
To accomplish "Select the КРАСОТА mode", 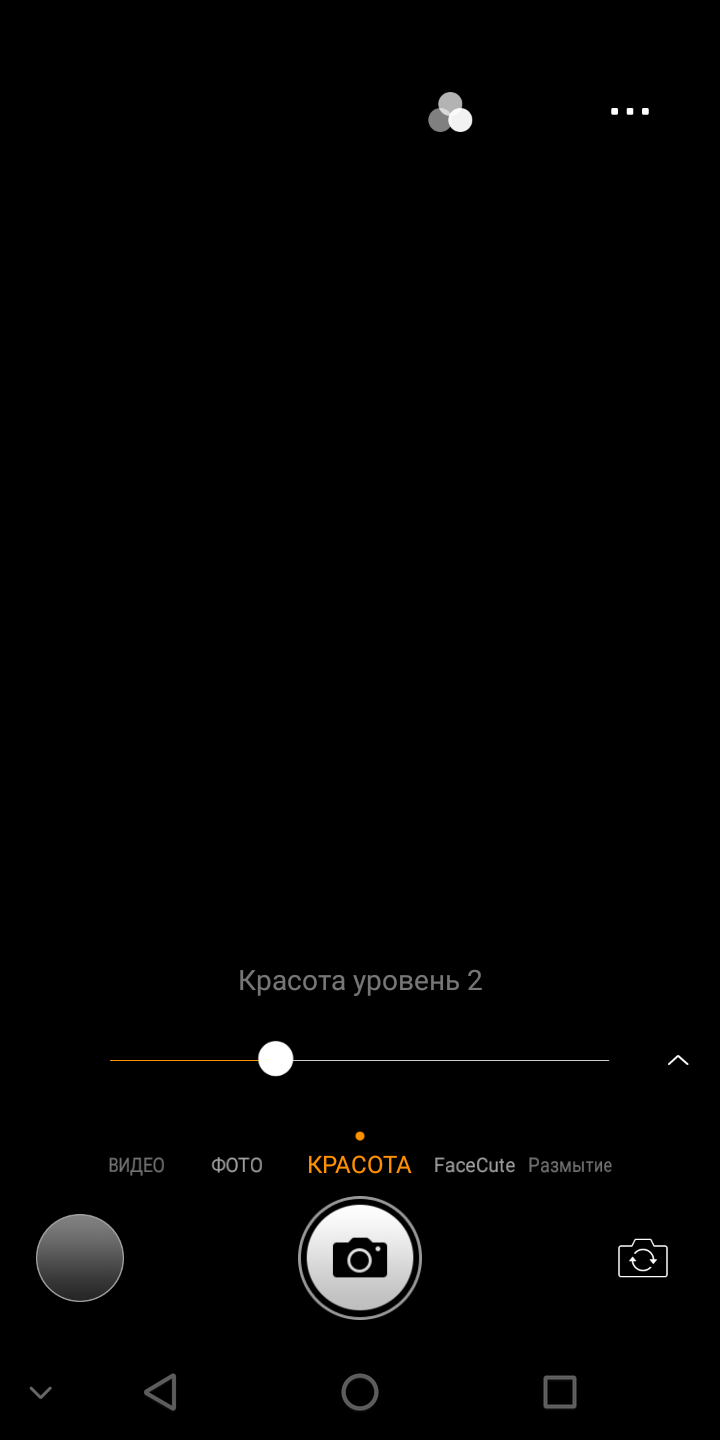I will (x=359, y=1165).
